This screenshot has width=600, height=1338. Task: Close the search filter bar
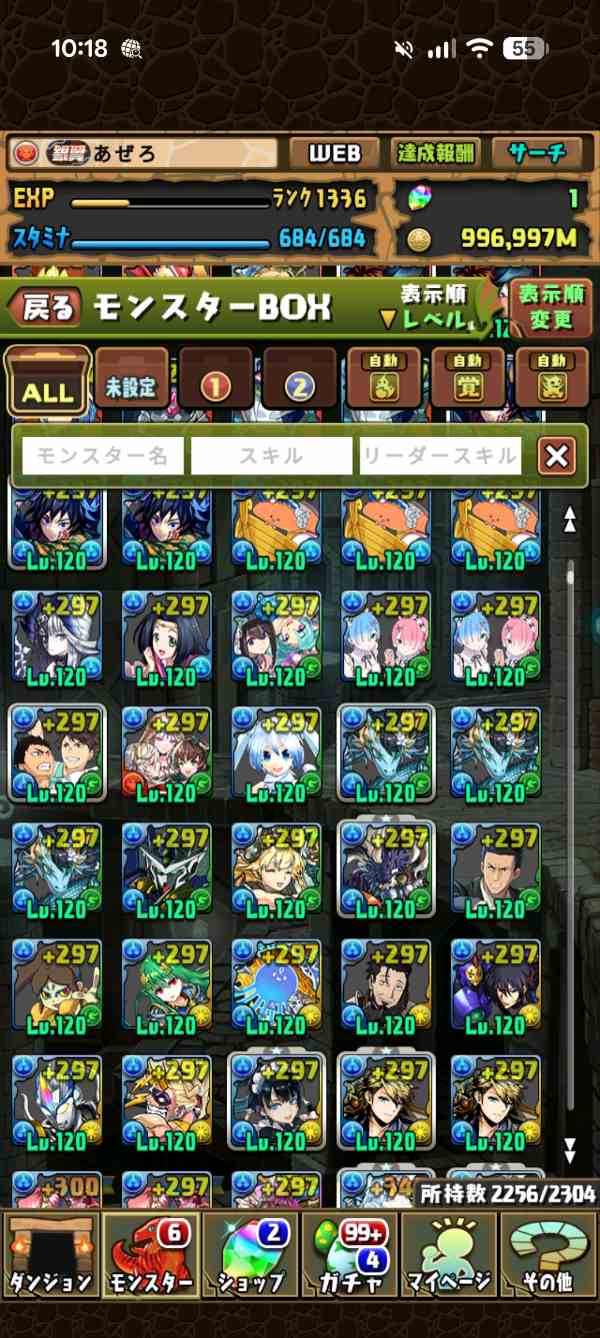pos(556,457)
